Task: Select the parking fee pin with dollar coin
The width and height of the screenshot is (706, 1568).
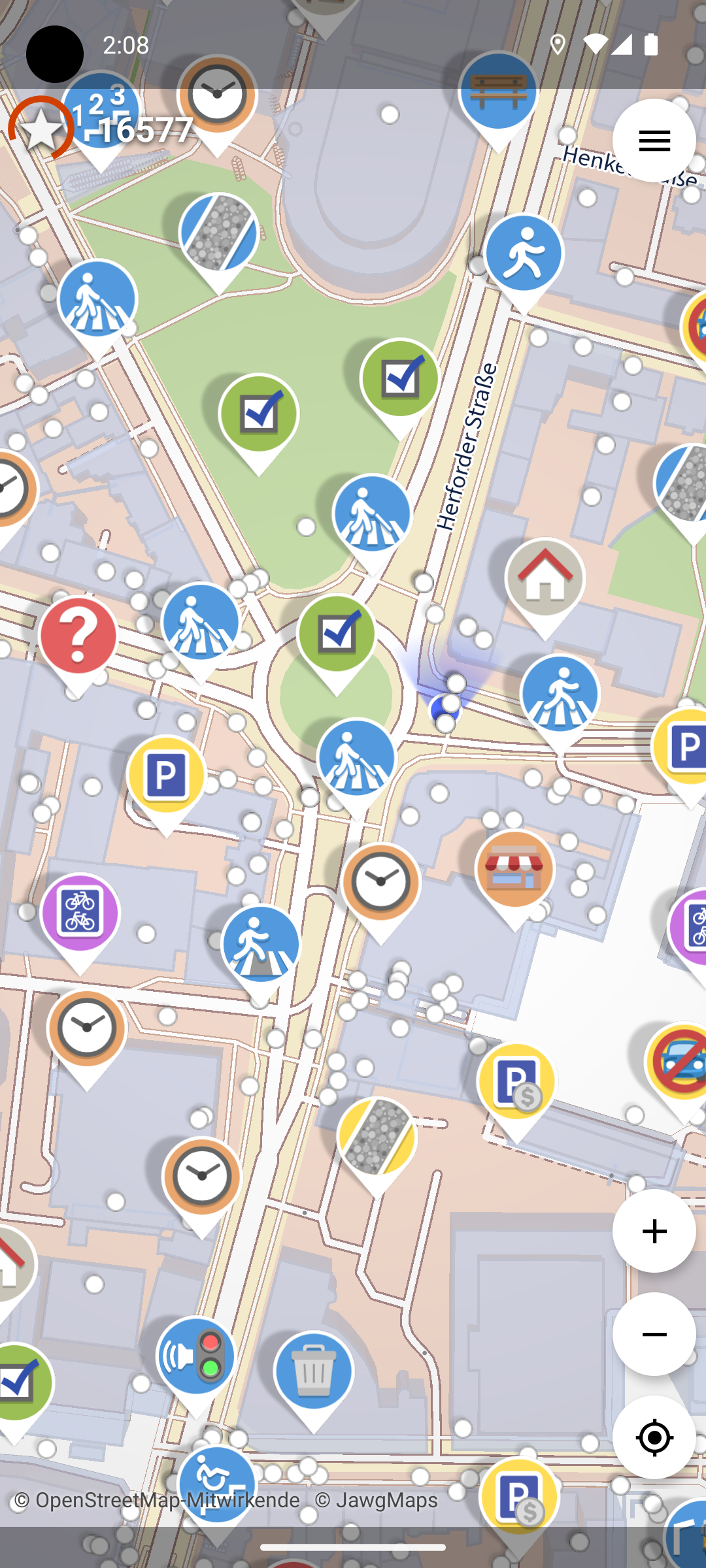Action: [x=516, y=1083]
